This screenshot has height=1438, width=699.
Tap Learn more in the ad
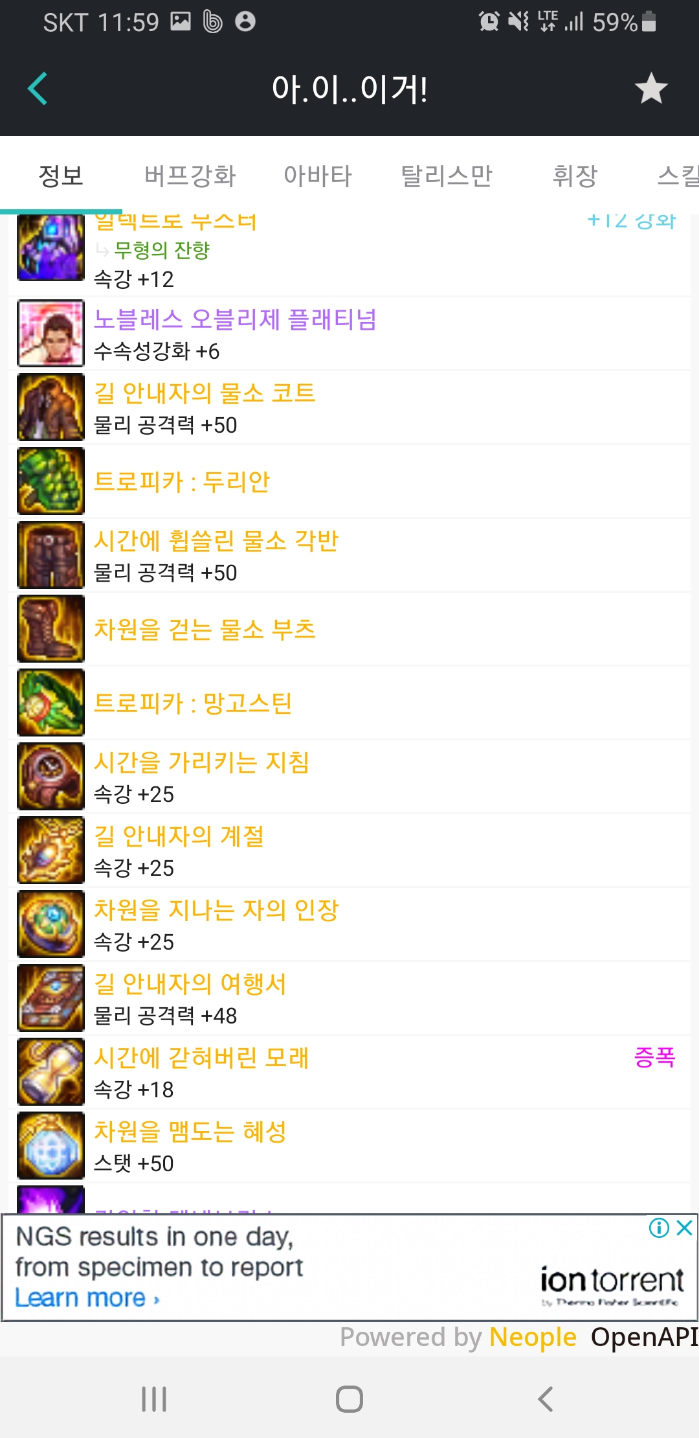[x=86, y=1298]
